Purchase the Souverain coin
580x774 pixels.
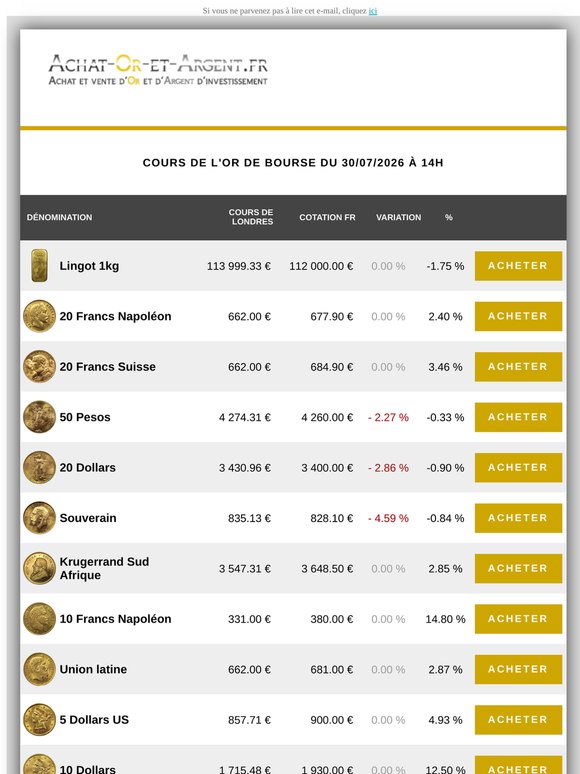tap(518, 518)
